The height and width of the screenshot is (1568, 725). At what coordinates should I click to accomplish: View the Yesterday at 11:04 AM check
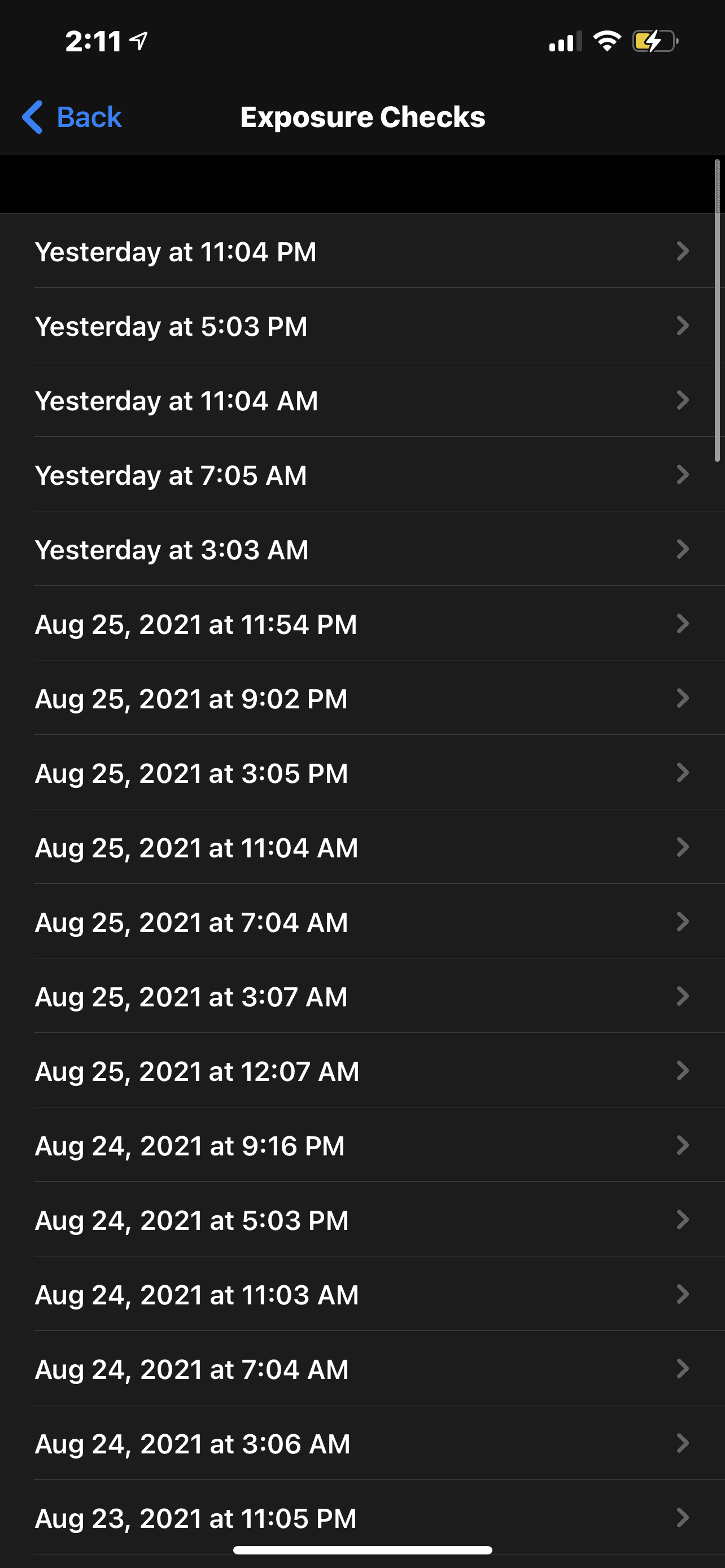point(361,401)
